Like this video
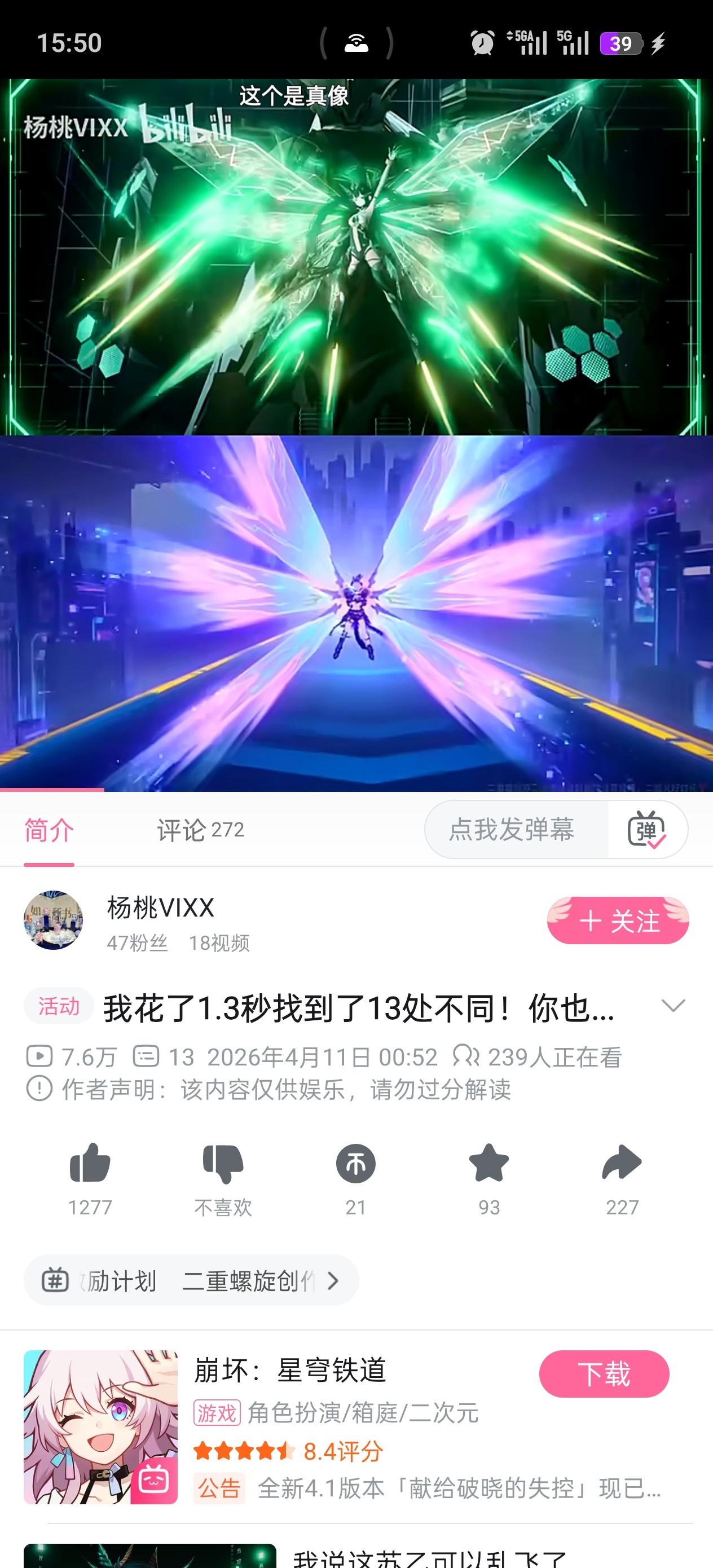Image resolution: width=713 pixels, height=1568 pixels. [x=90, y=1164]
